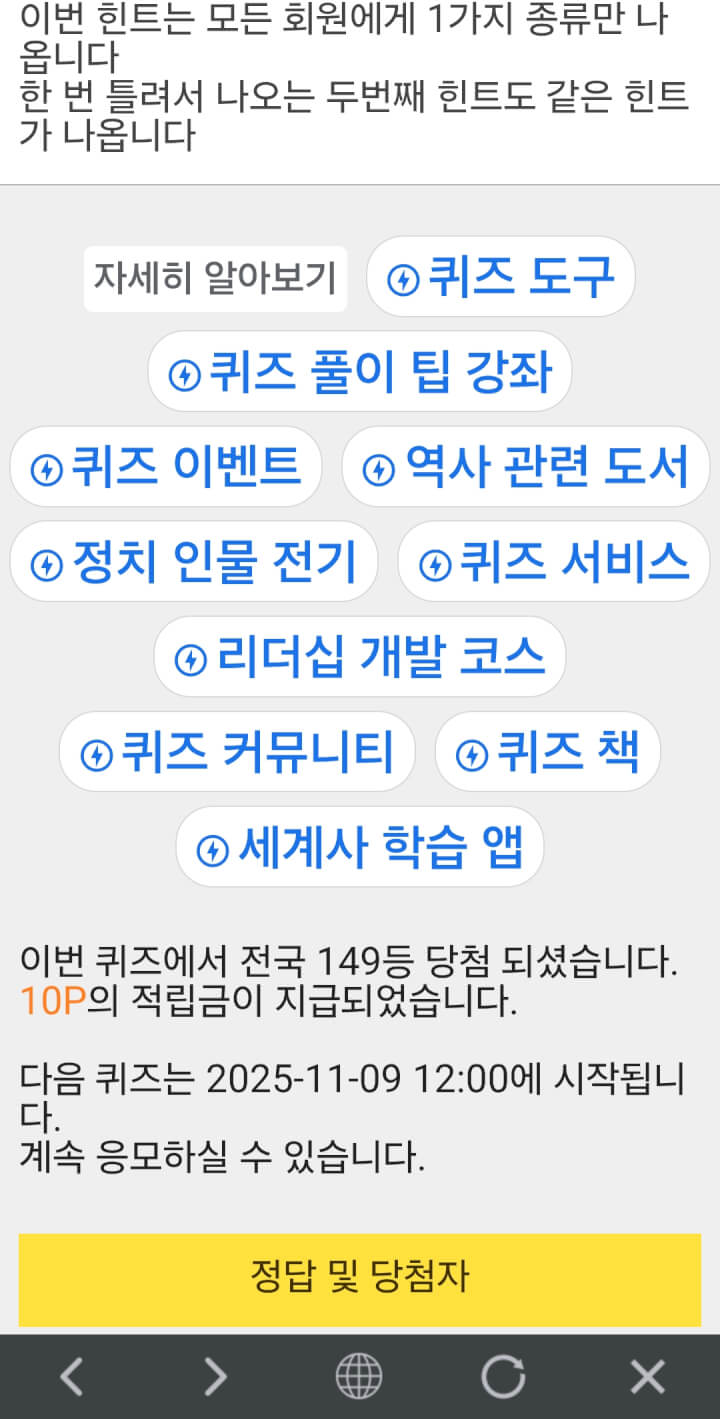
Task: Open the 세계사 학습 앱 chip
Action: 360,847
